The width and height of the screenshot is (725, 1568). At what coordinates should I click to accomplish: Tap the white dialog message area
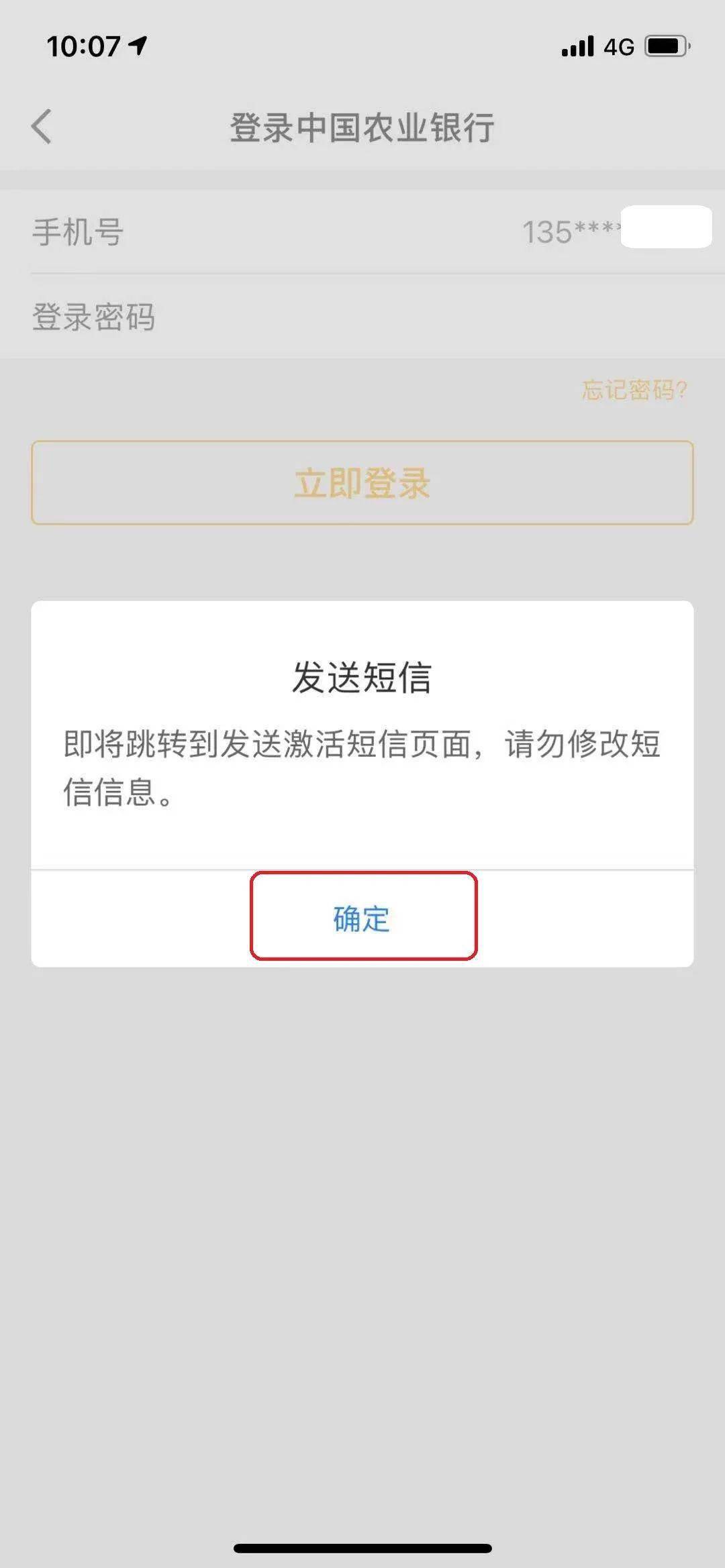[x=362, y=765]
